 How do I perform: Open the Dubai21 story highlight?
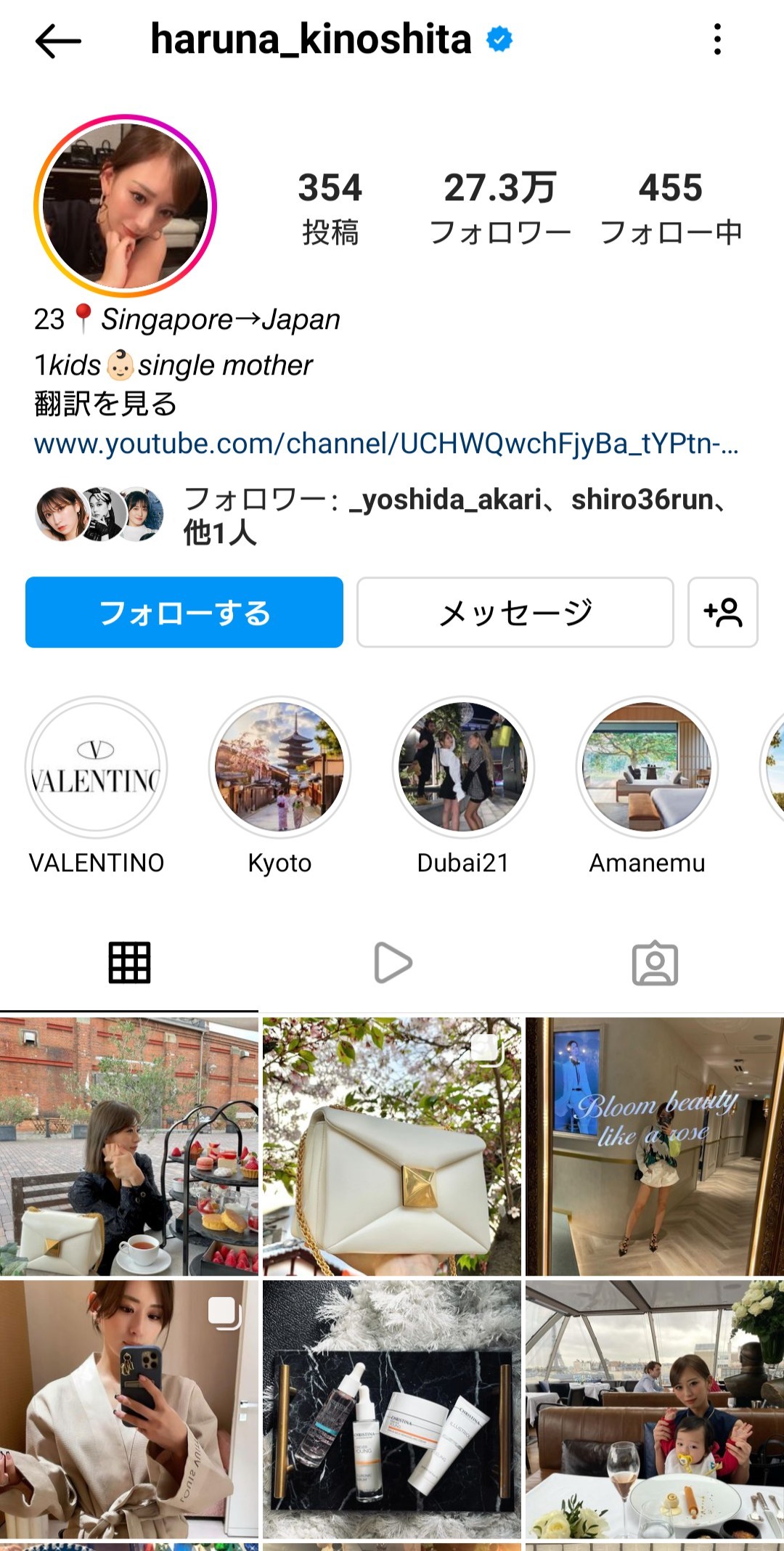click(x=463, y=768)
